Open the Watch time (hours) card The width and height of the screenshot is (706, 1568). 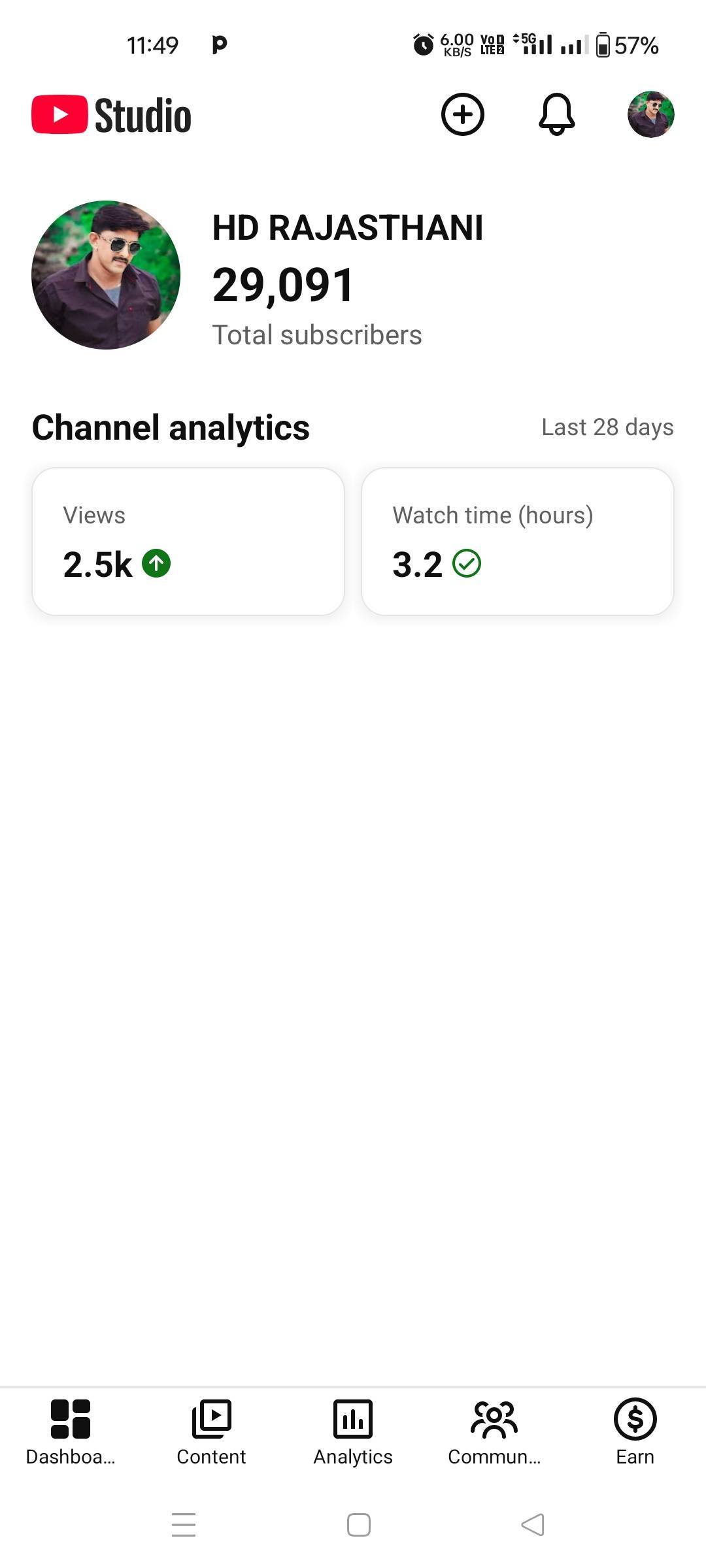coord(517,542)
